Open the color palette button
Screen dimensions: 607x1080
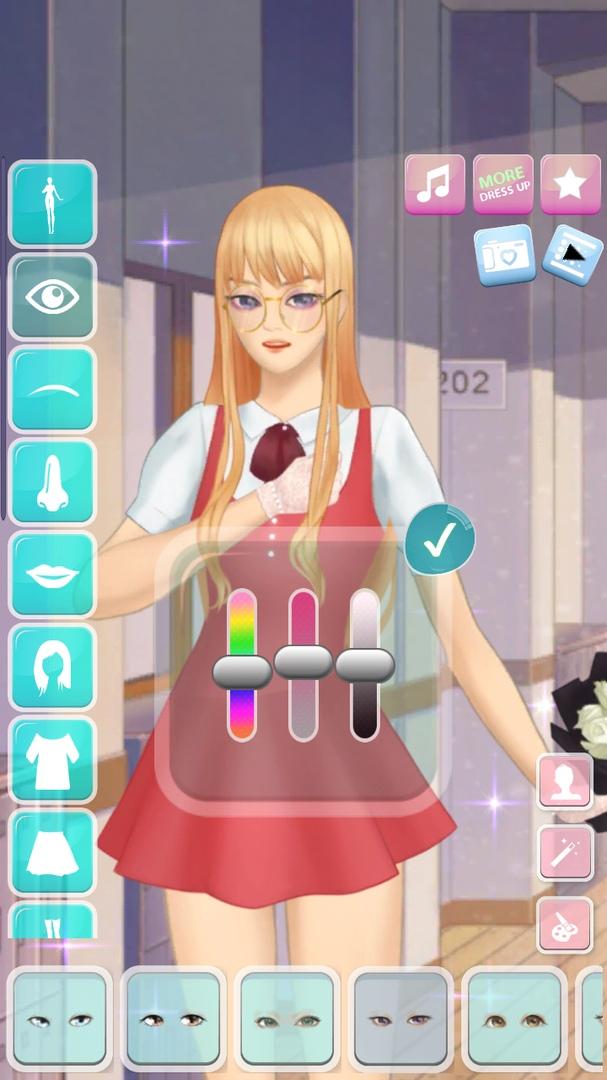[x=565, y=923]
